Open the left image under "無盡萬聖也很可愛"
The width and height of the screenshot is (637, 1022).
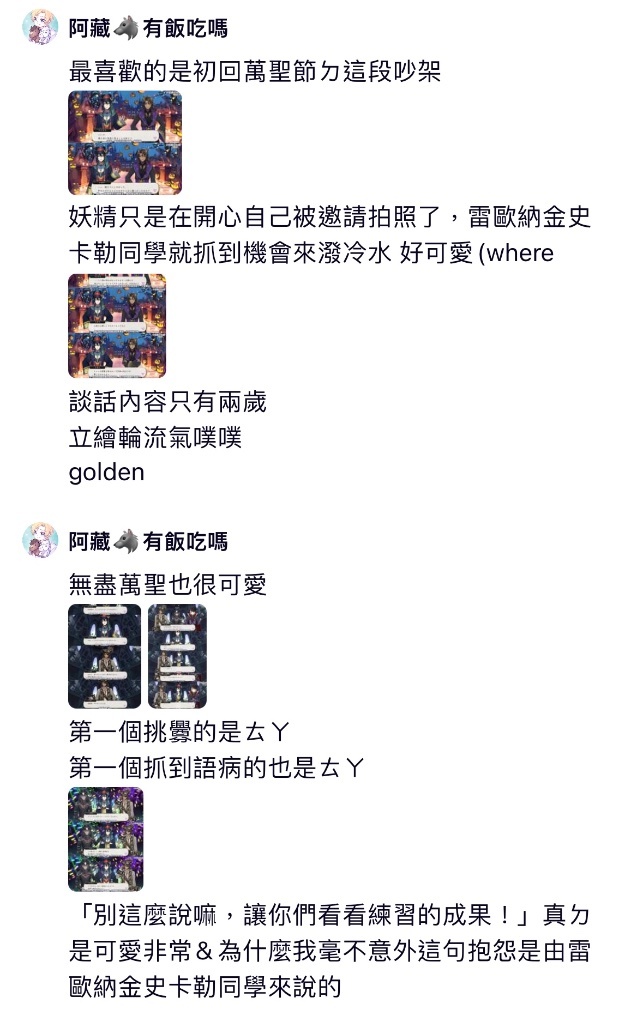(x=105, y=656)
